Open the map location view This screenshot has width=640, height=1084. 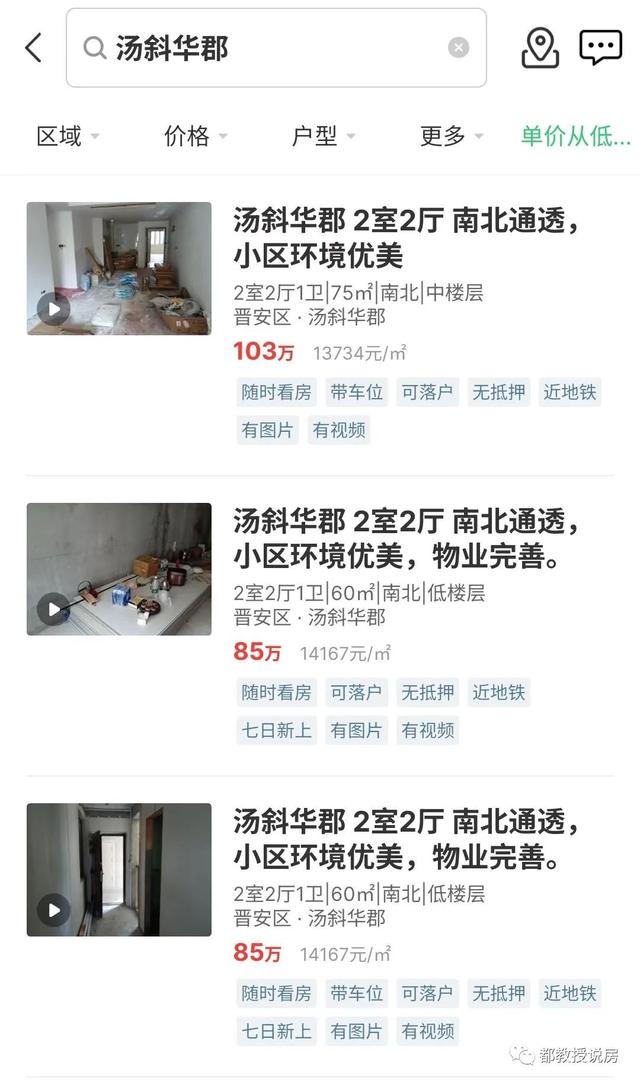pos(540,48)
